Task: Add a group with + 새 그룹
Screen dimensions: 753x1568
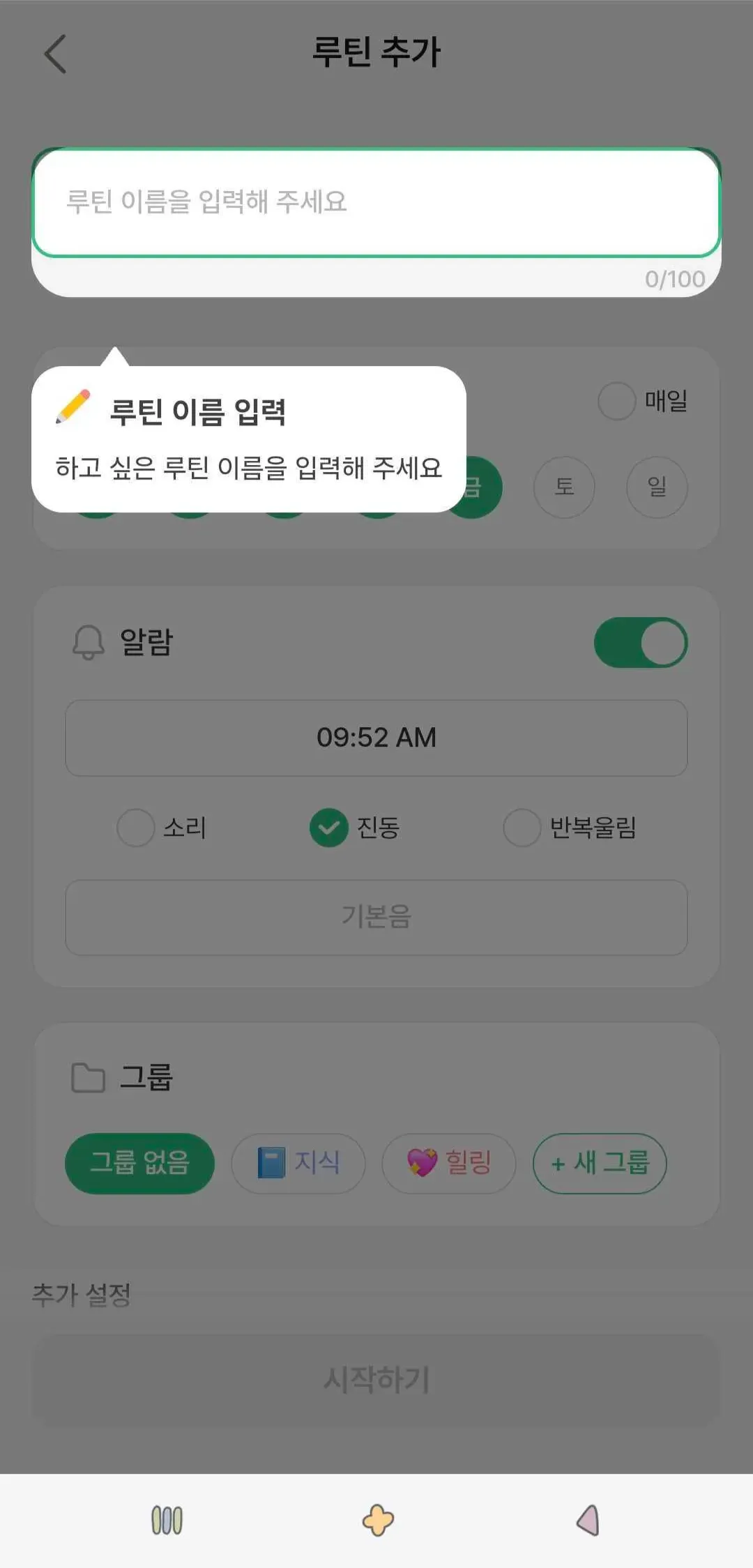Action: click(600, 1163)
